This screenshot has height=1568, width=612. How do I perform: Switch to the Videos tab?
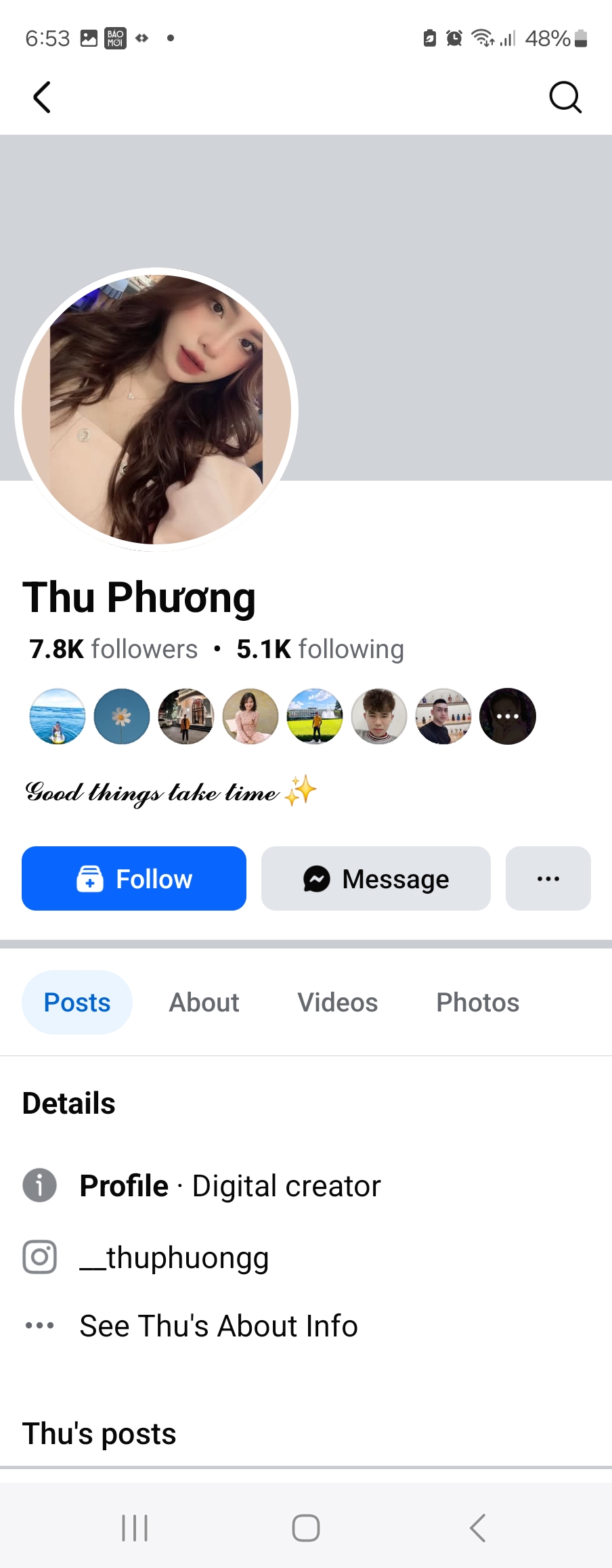[337, 1002]
